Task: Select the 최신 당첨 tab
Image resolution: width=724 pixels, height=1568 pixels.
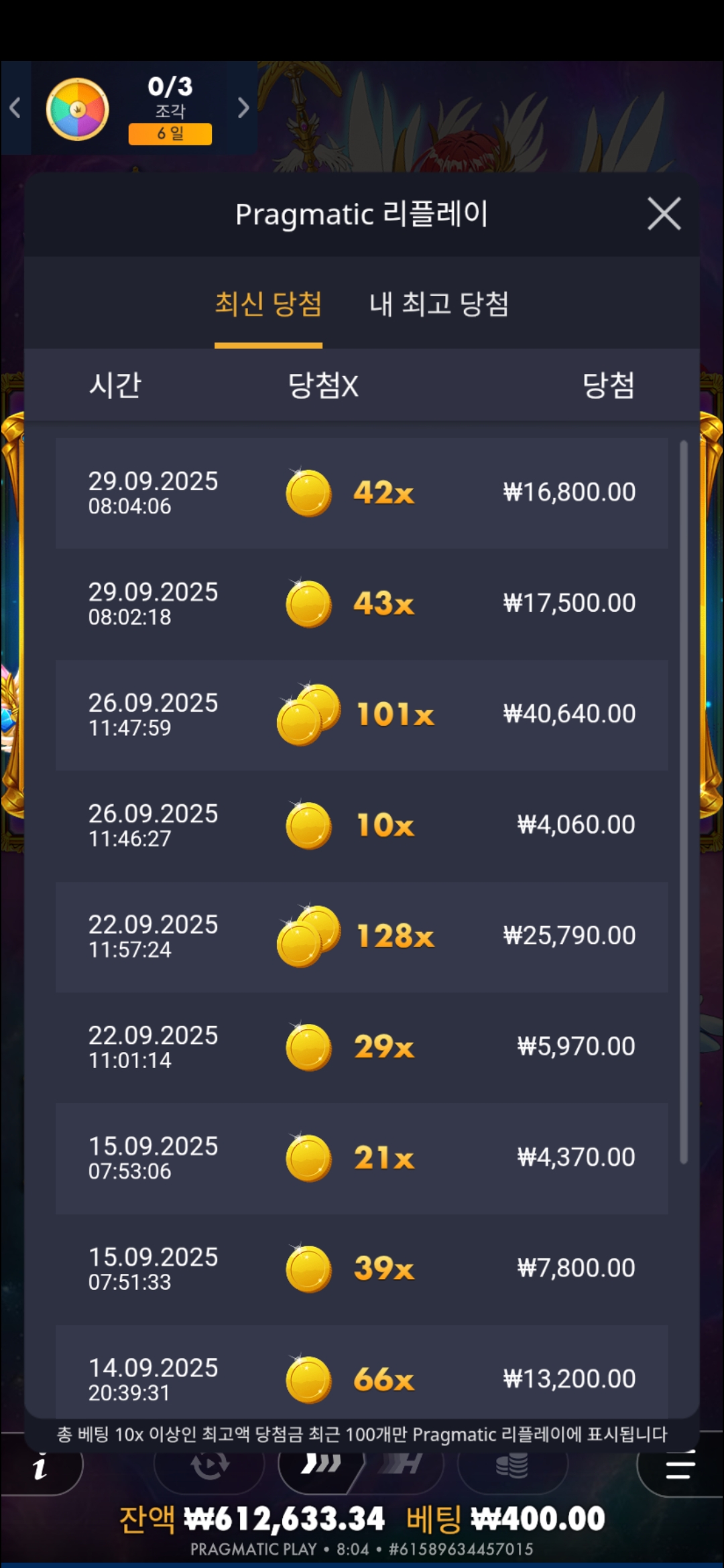Action: pyautogui.click(x=268, y=305)
